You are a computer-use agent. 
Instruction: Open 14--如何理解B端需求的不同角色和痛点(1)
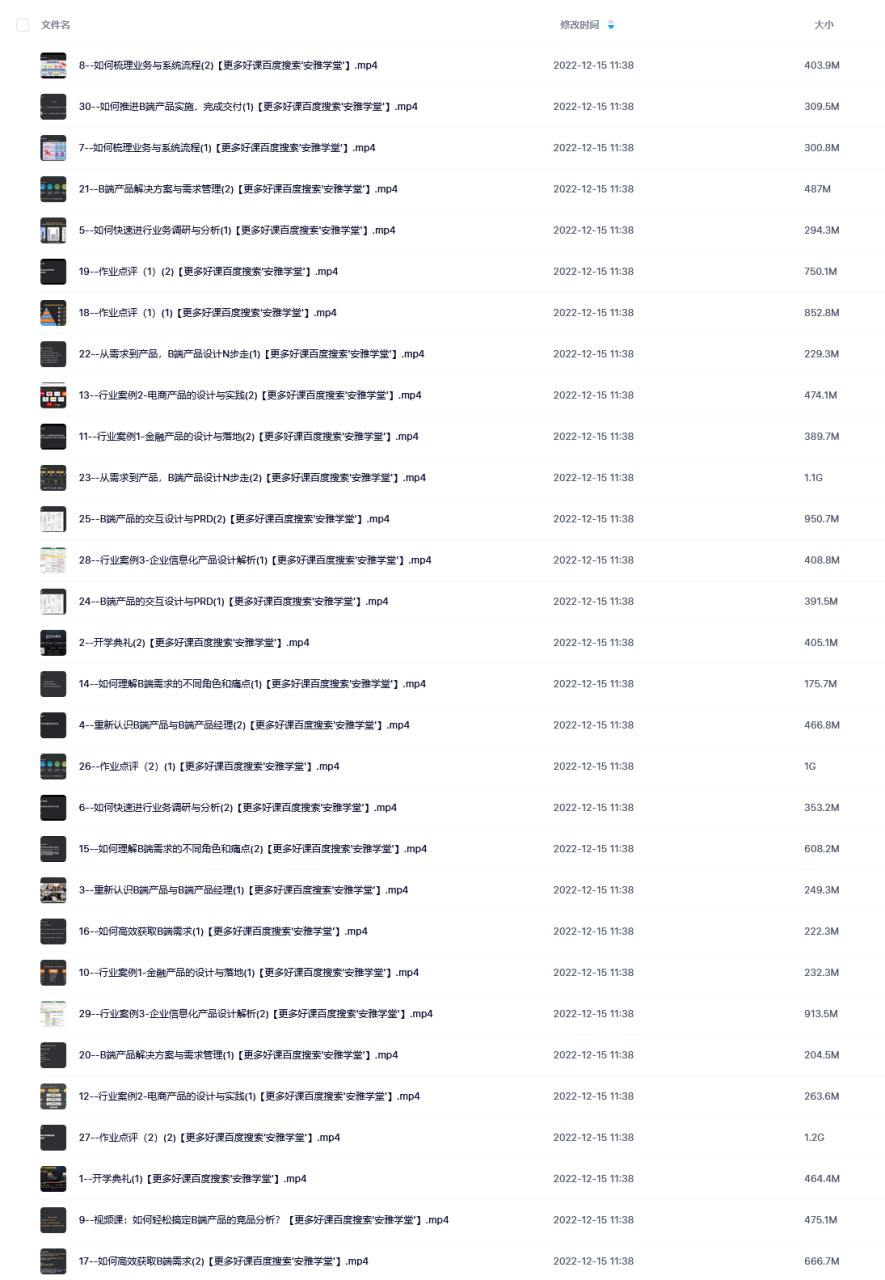click(x=252, y=684)
